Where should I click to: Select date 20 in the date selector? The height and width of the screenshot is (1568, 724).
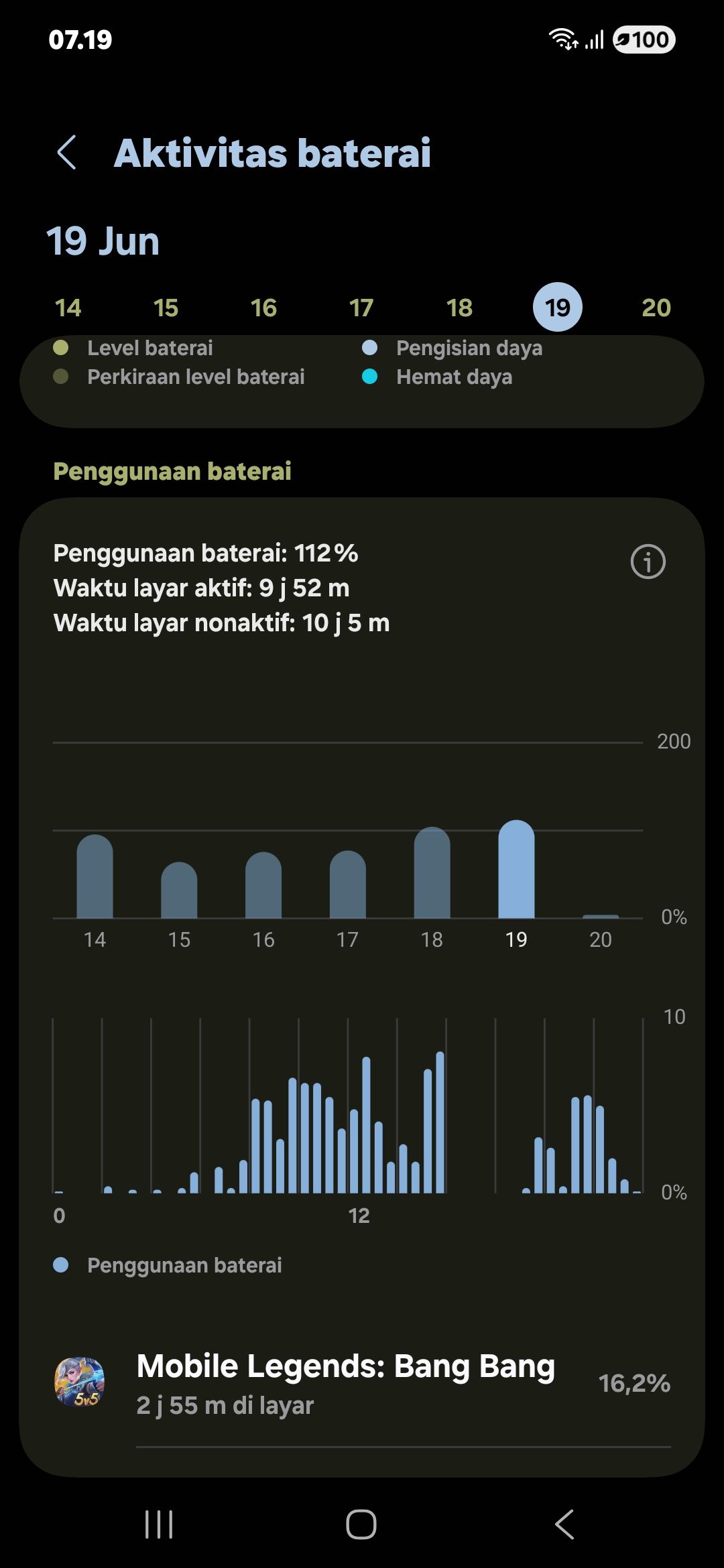click(x=656, y=308)
